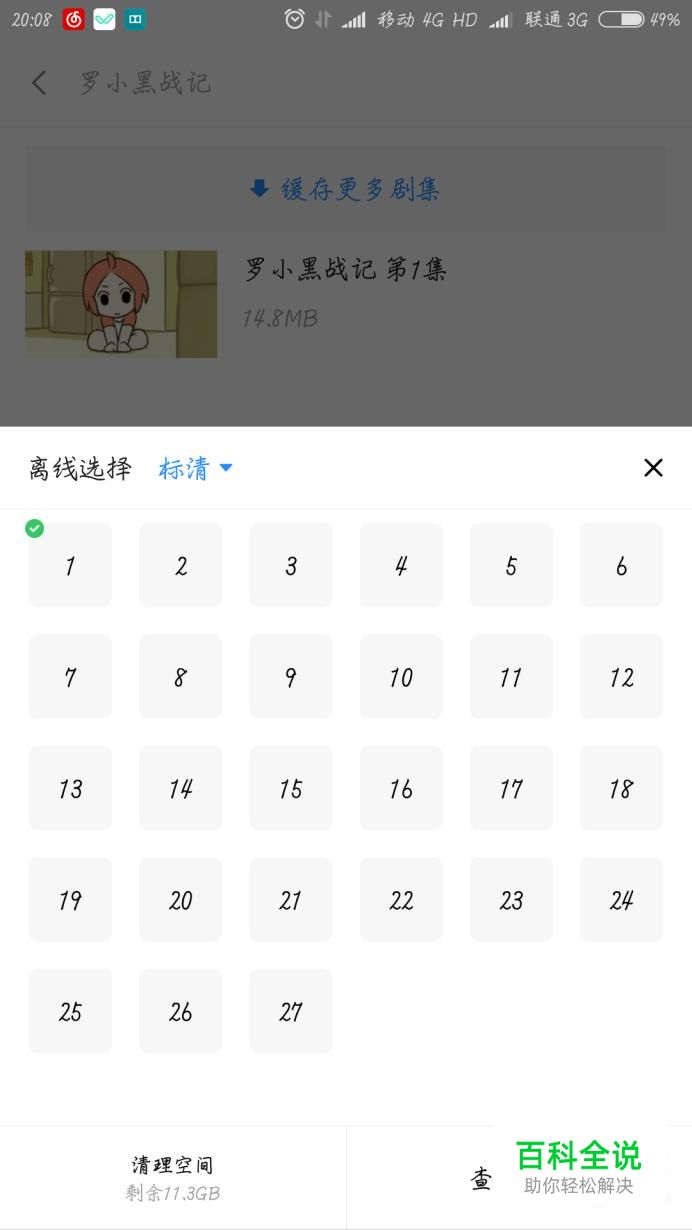This screenshot has height=1230, width=692.
Task: Choose episode 25 to cache
Action: click(x=70, y=1011)
